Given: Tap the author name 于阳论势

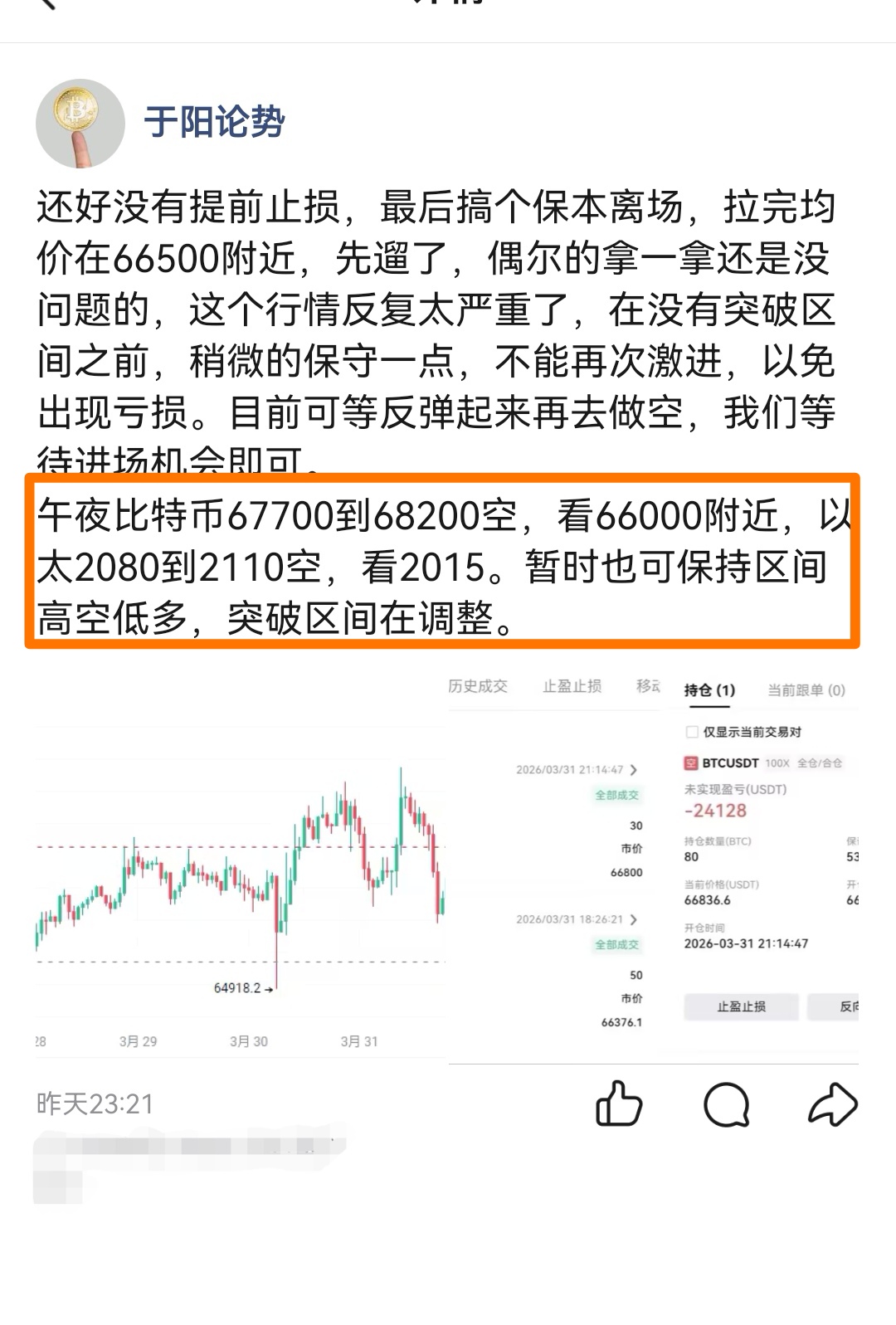Looking at the screenshot, I should coord(214,123).
